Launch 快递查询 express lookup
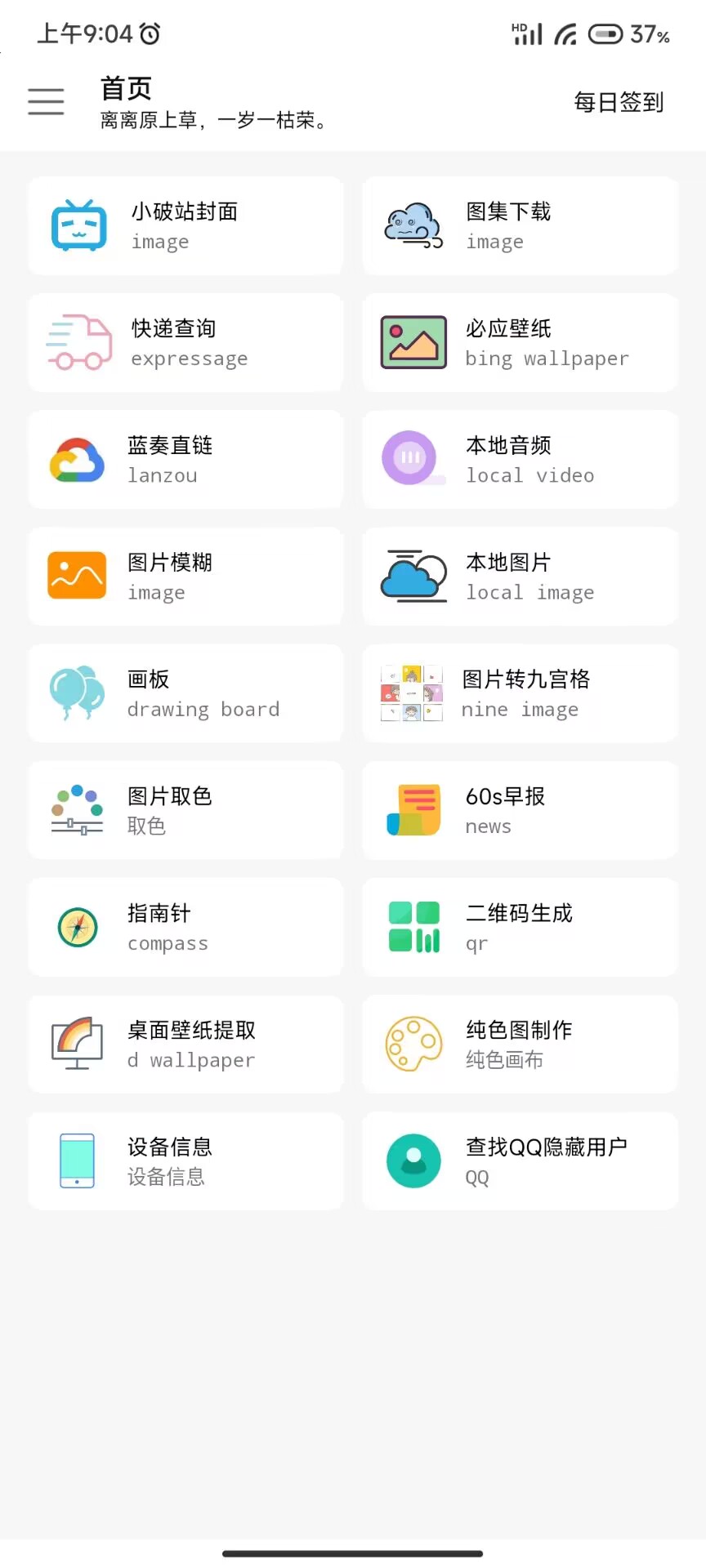The width and height of the screenshot is (706, 1568). (x=185, y=343)
